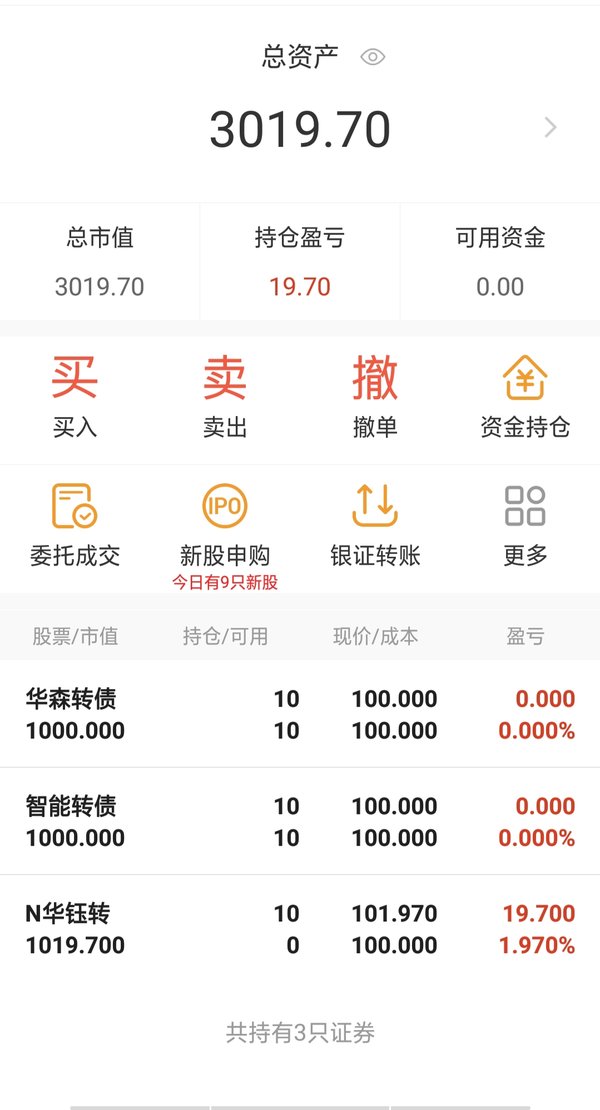Hide total assets with the eye icon

pos(372,57)
